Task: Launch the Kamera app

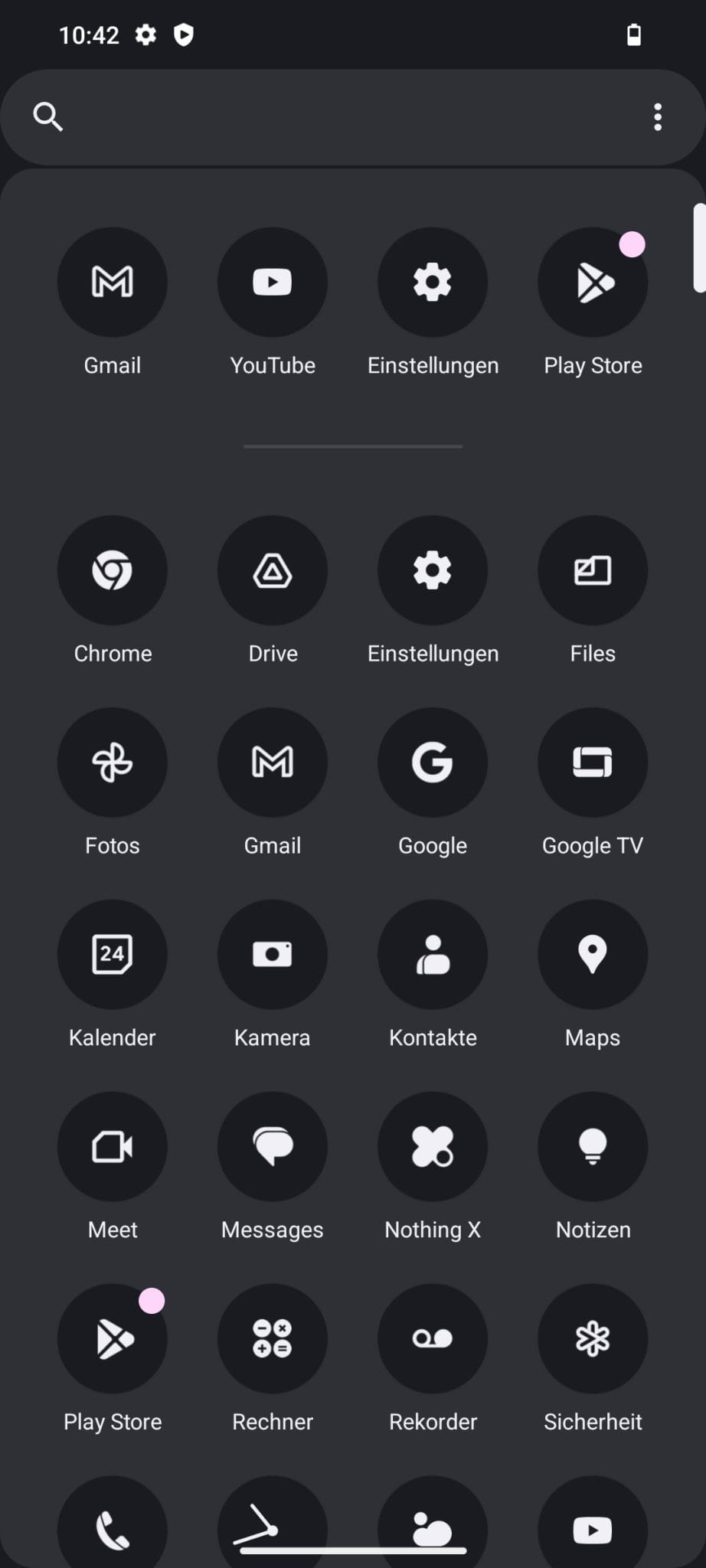Action: 273,954
